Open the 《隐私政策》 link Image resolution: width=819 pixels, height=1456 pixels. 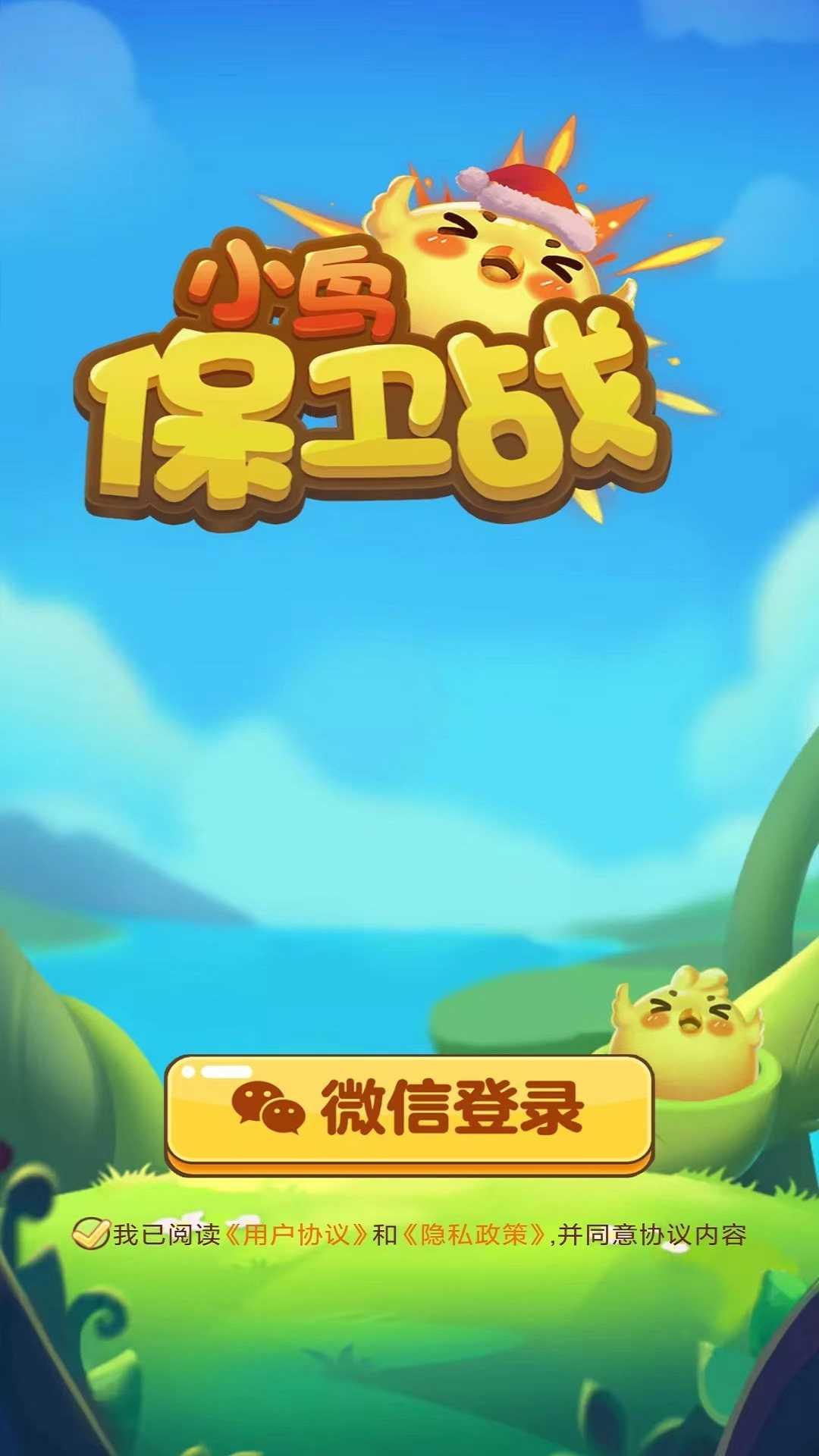pyautogui.click(x=475, y=1235)
